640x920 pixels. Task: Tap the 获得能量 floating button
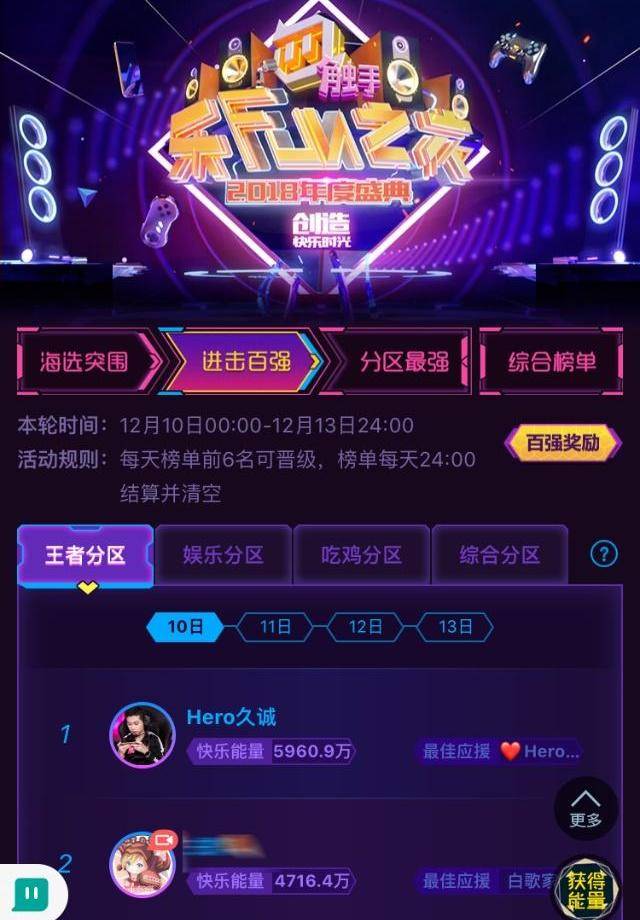click(x=586, y=885)
